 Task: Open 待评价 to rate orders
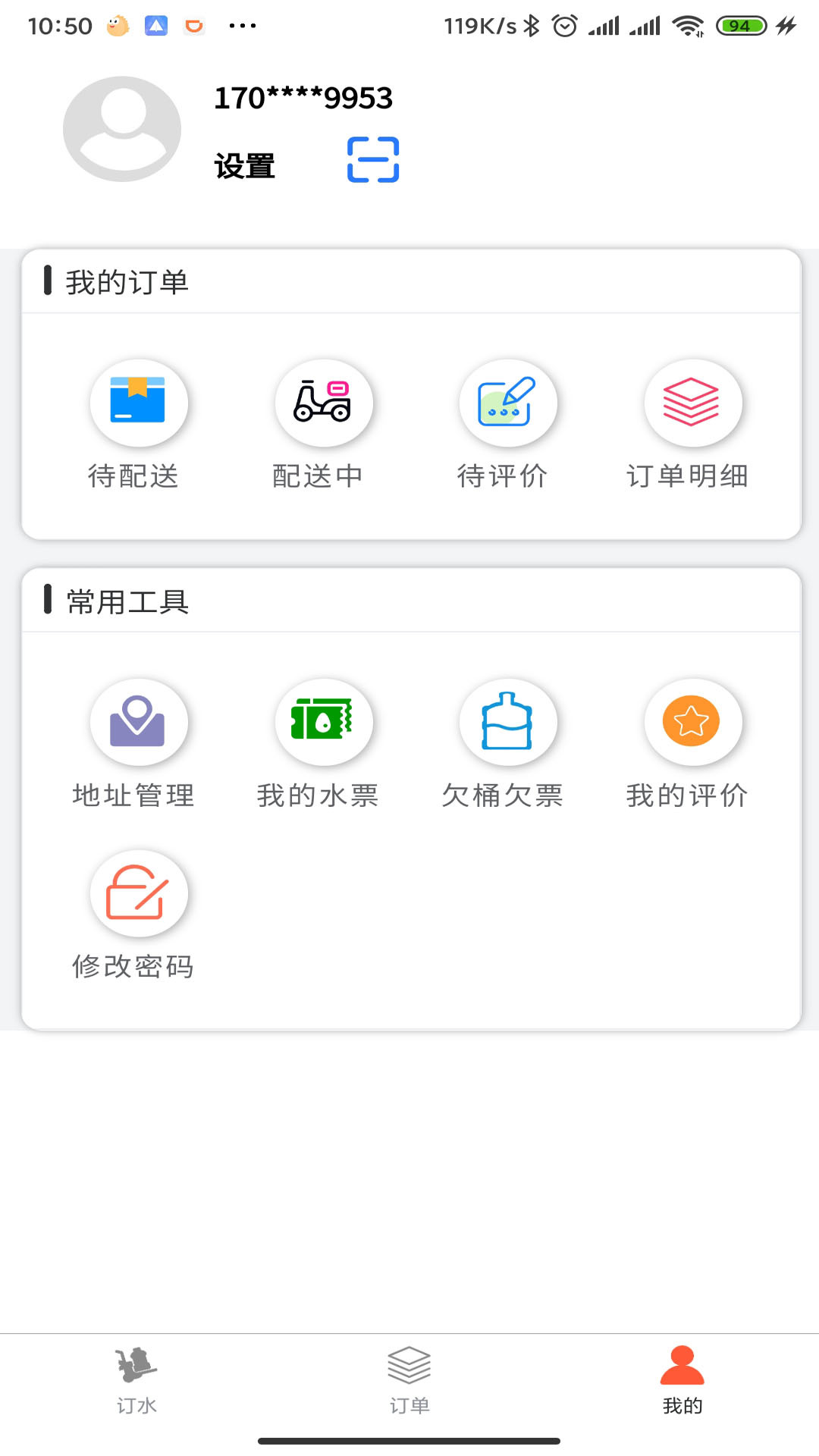(507, 403)
